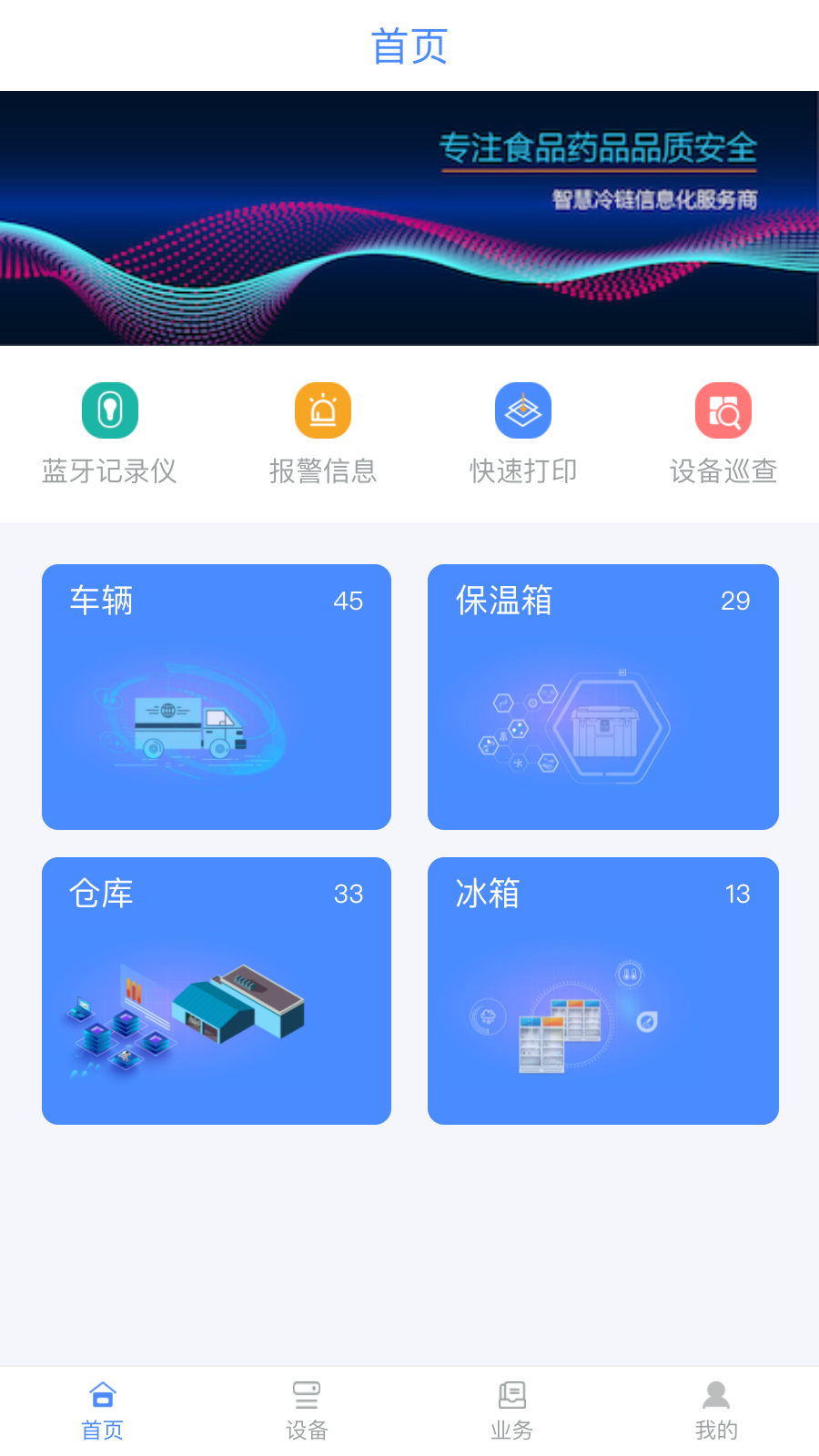Image resolution: width=819 pixels, height=1456 pixels.
Task: Switch to the 首页 home tab
Action: pos(102,1409)
